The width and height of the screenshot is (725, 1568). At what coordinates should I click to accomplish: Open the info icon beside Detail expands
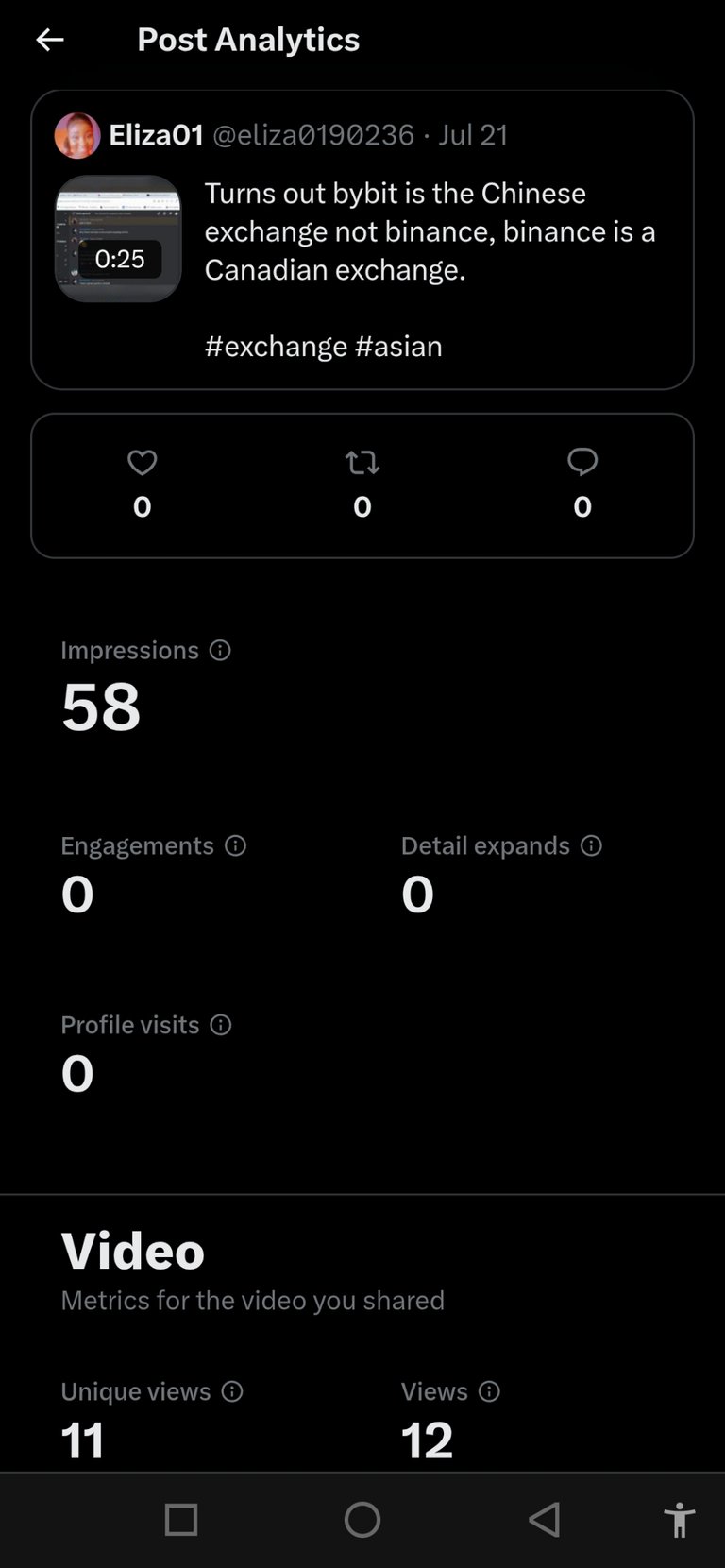tap(591, 845)
